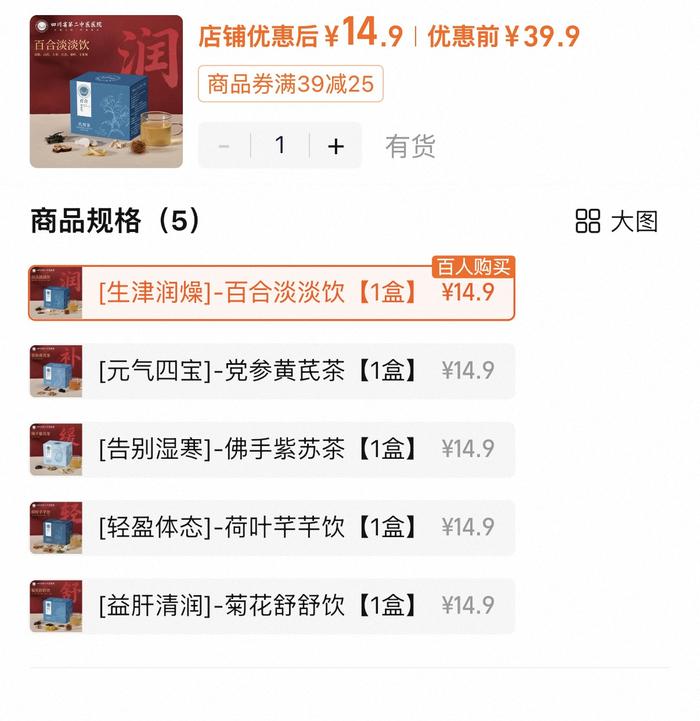Tap the quantity field showing 1
The width and height of the screenshot is (700, 721).
pos(280,146)
